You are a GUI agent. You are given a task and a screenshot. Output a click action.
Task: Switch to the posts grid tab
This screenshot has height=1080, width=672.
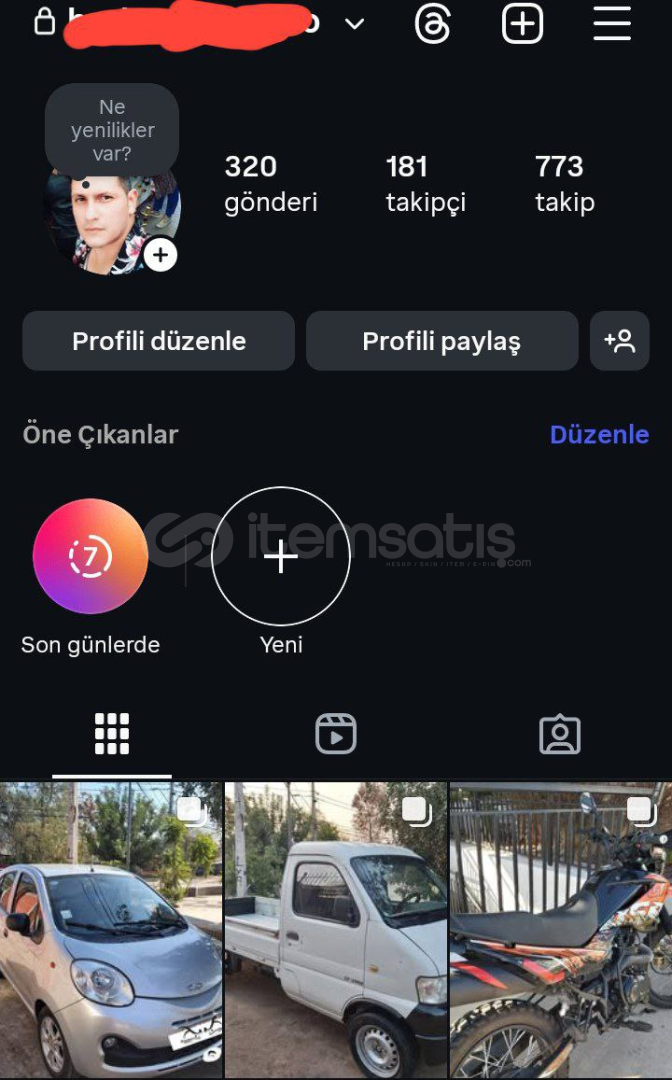coord(112,734)
